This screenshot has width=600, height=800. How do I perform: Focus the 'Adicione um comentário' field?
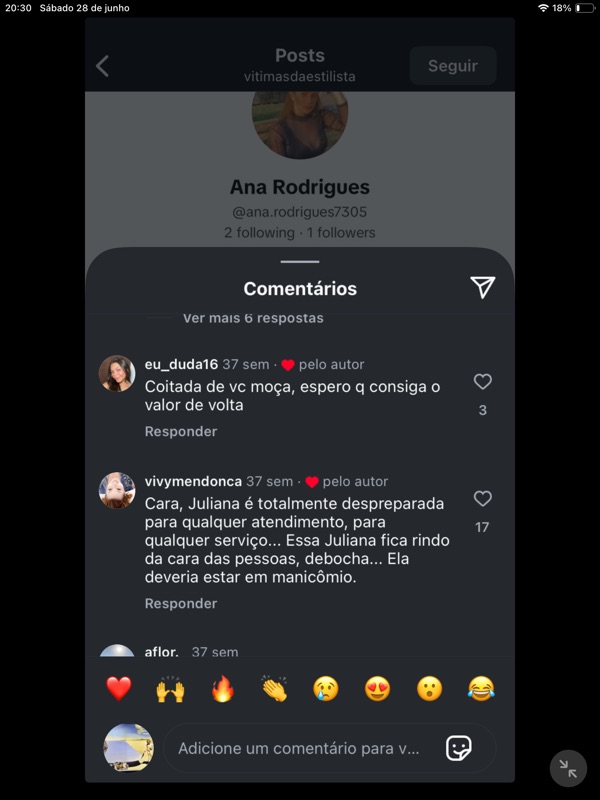pyautogui.click(x=298, y=748)
